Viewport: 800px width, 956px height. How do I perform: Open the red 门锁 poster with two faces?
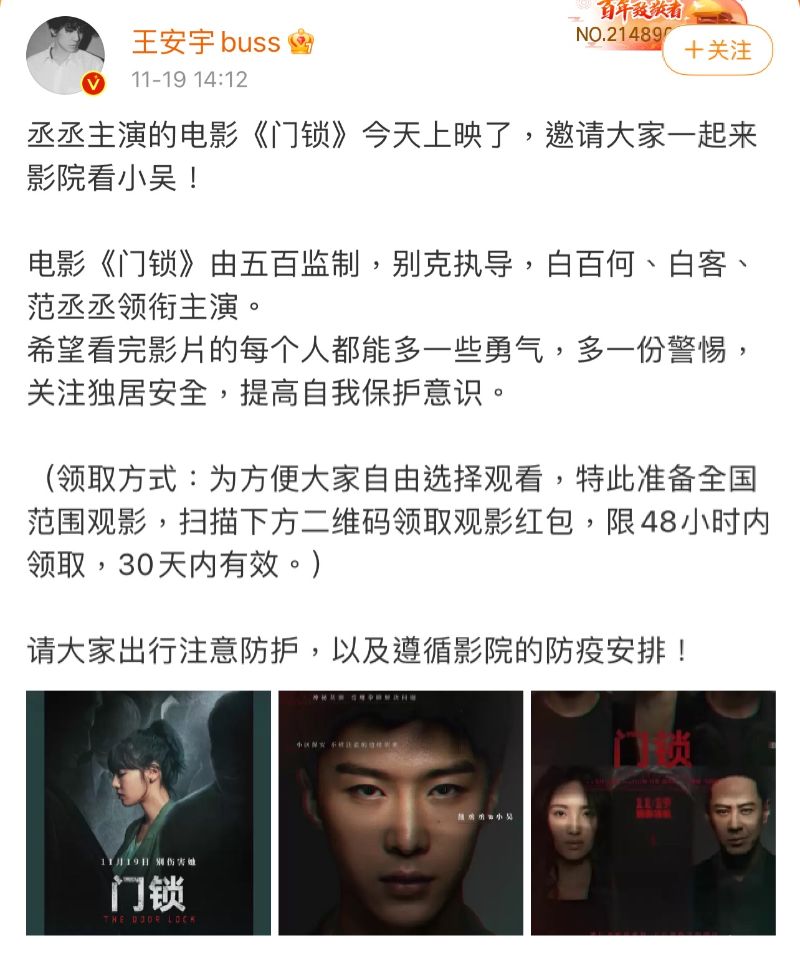pyautogui.click(x=653, y=812)
